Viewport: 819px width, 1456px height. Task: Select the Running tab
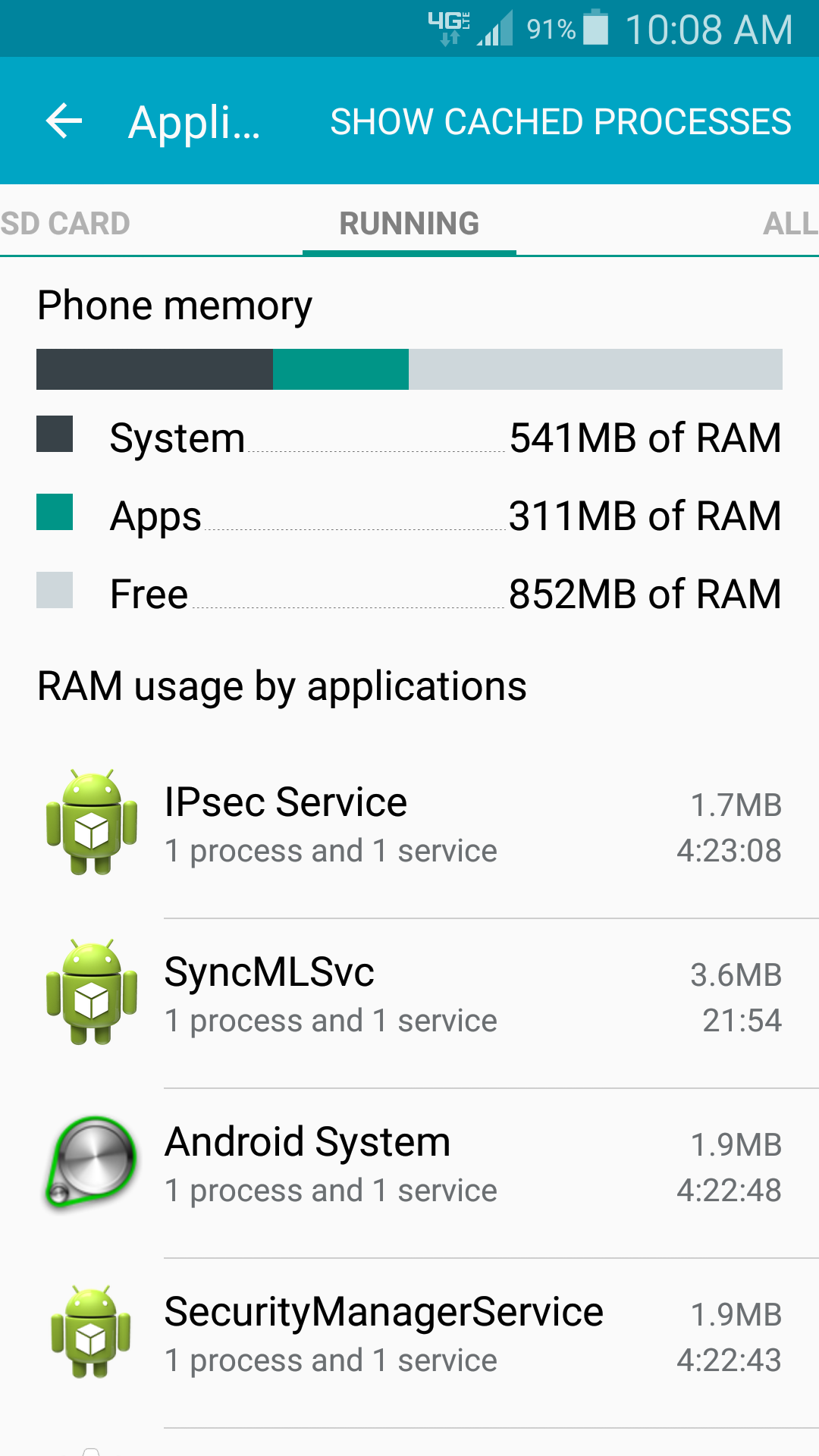(x=409, y=224)
